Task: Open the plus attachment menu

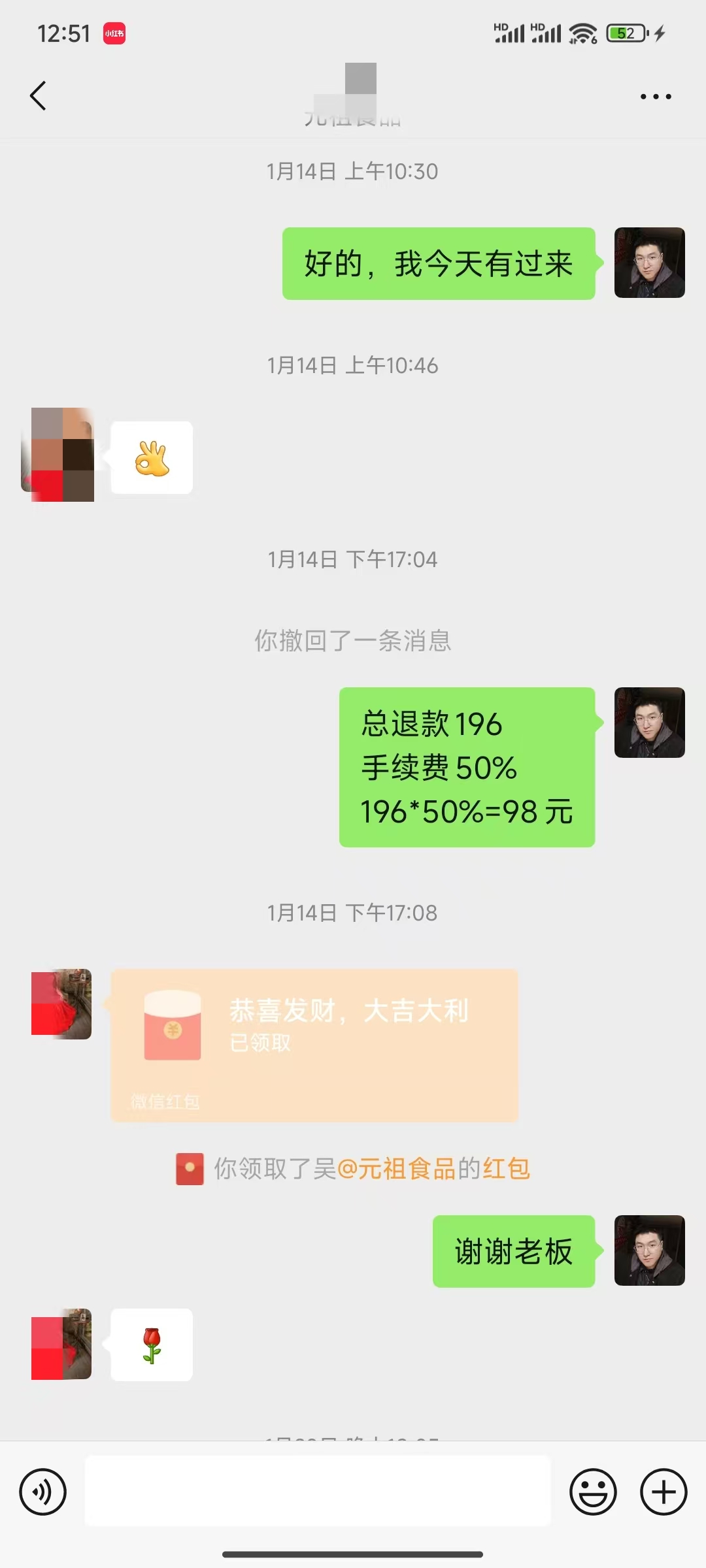Action: tap(664, 1492)
